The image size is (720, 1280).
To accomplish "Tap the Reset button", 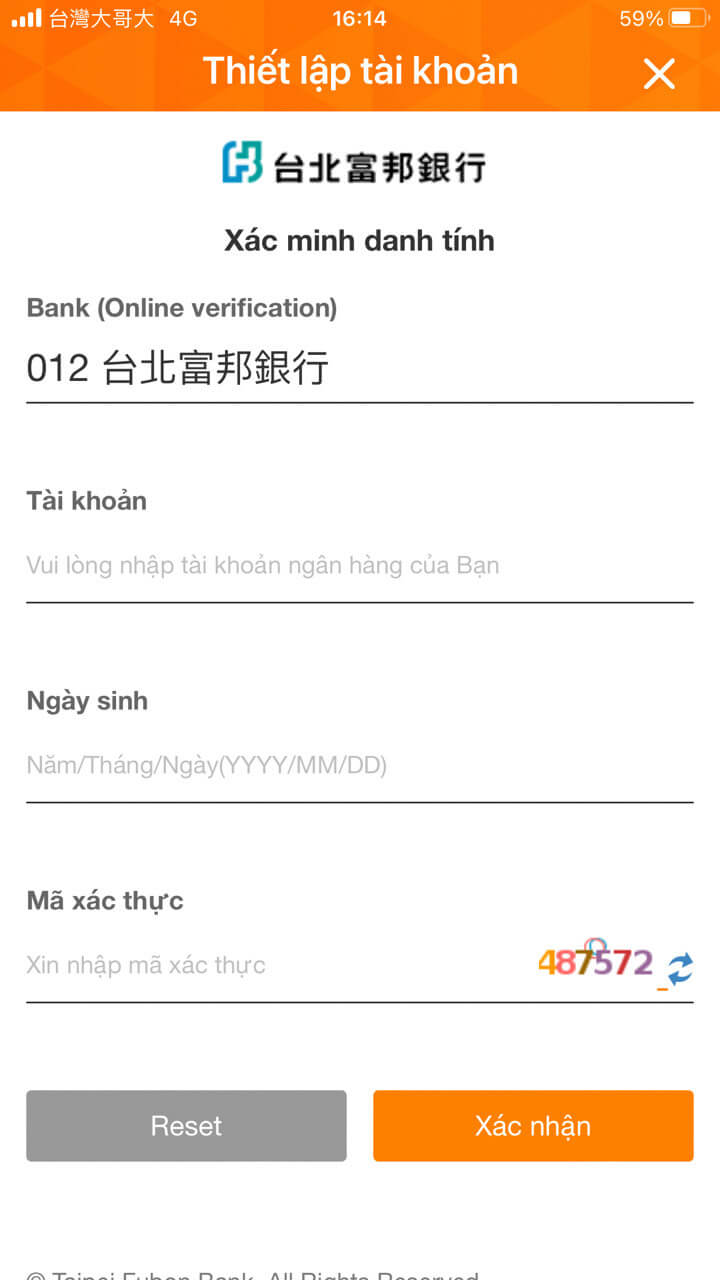I will point(186,1126).
